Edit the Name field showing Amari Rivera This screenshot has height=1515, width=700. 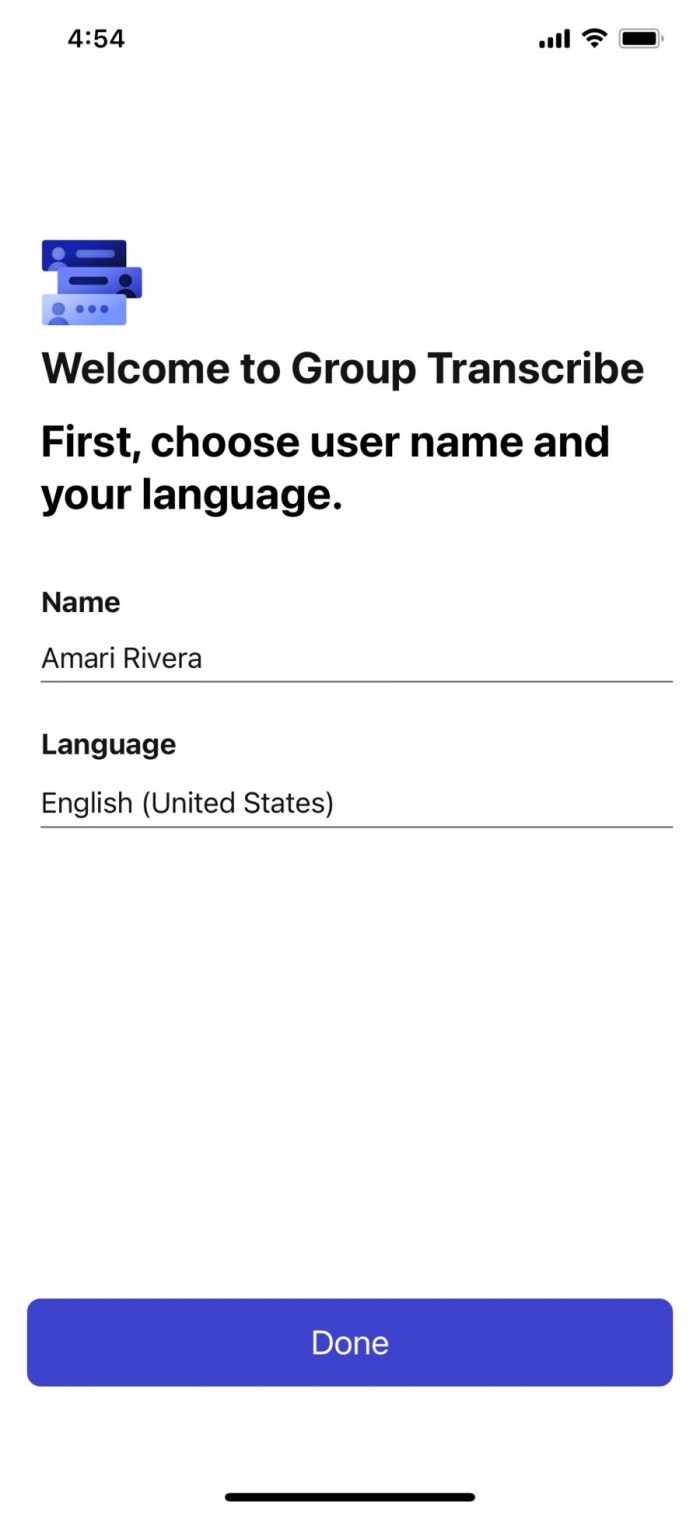pos(356,658)
